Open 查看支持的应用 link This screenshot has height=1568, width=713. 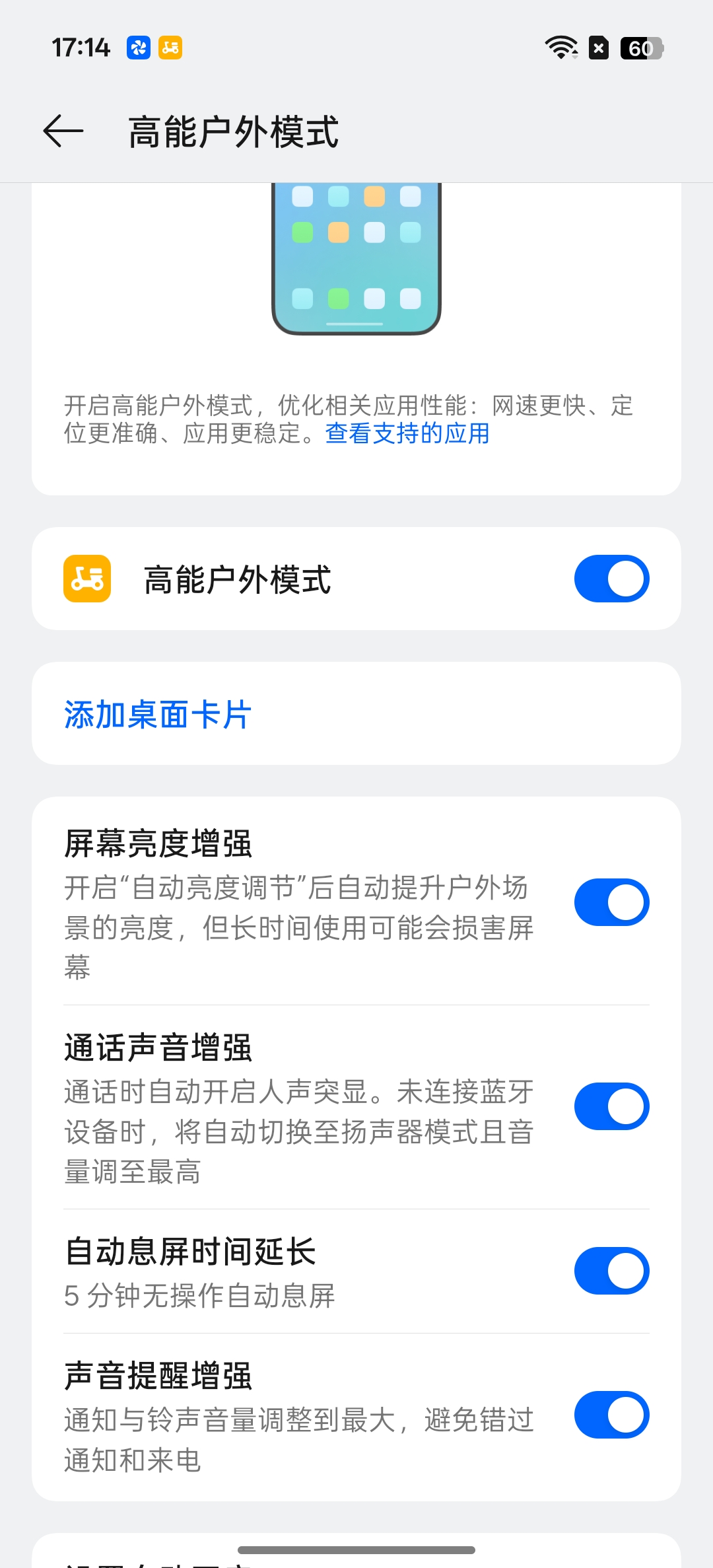pyautogui.click(x=407, y=434)
